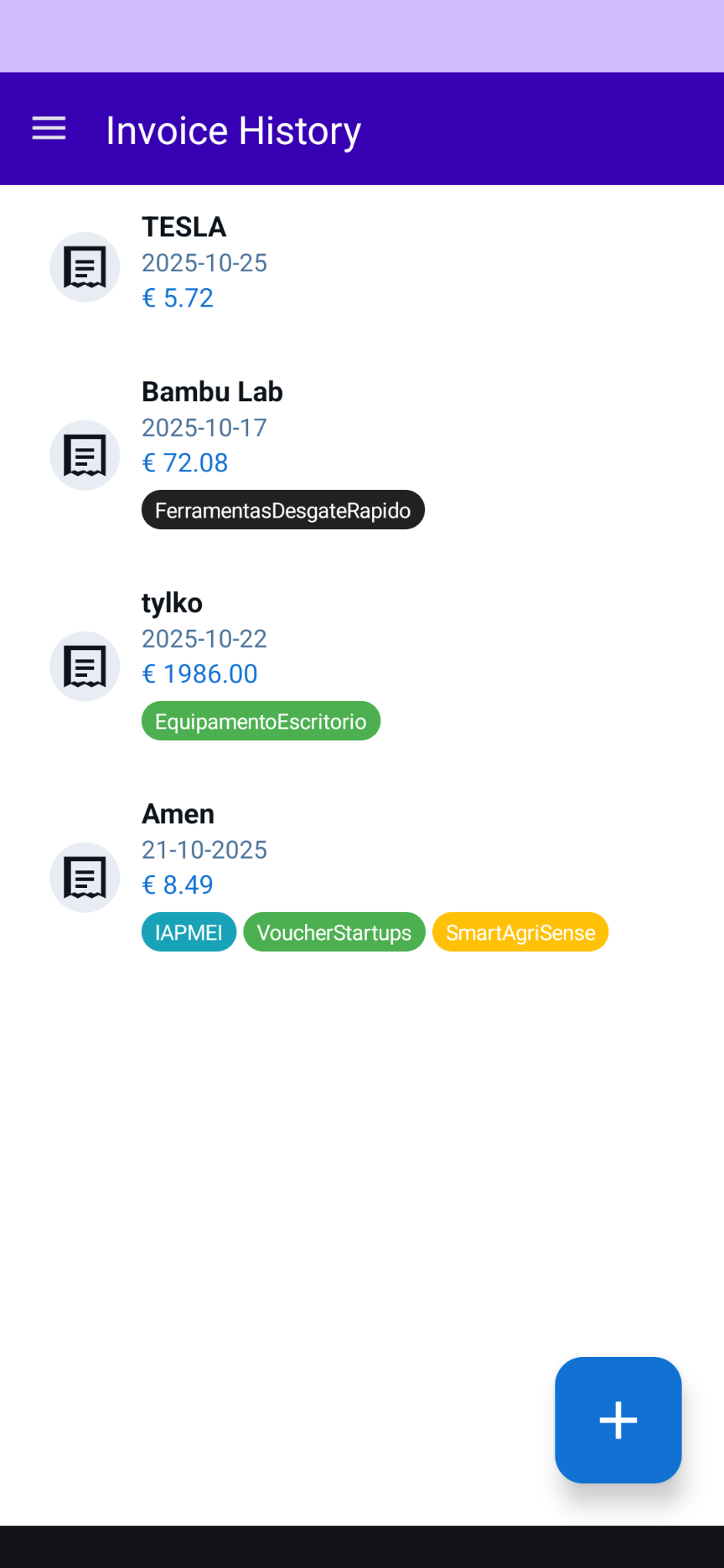Tap the blue plus floating action button
Image resolution: width=724 pixels, height=1568 pixels.
(618, 1420)
